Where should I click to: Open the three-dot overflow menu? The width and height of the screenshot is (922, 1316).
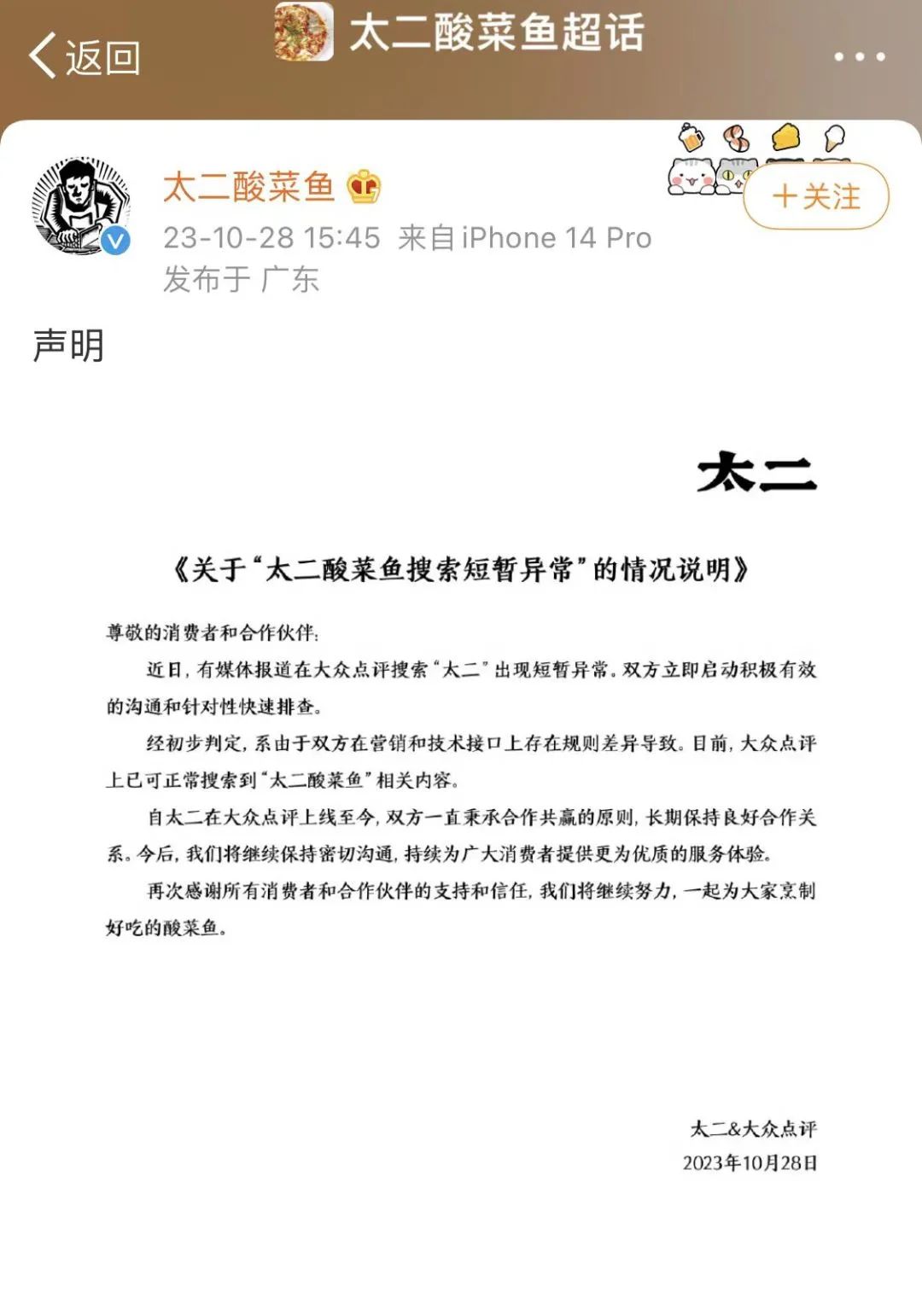pos(859,56)
